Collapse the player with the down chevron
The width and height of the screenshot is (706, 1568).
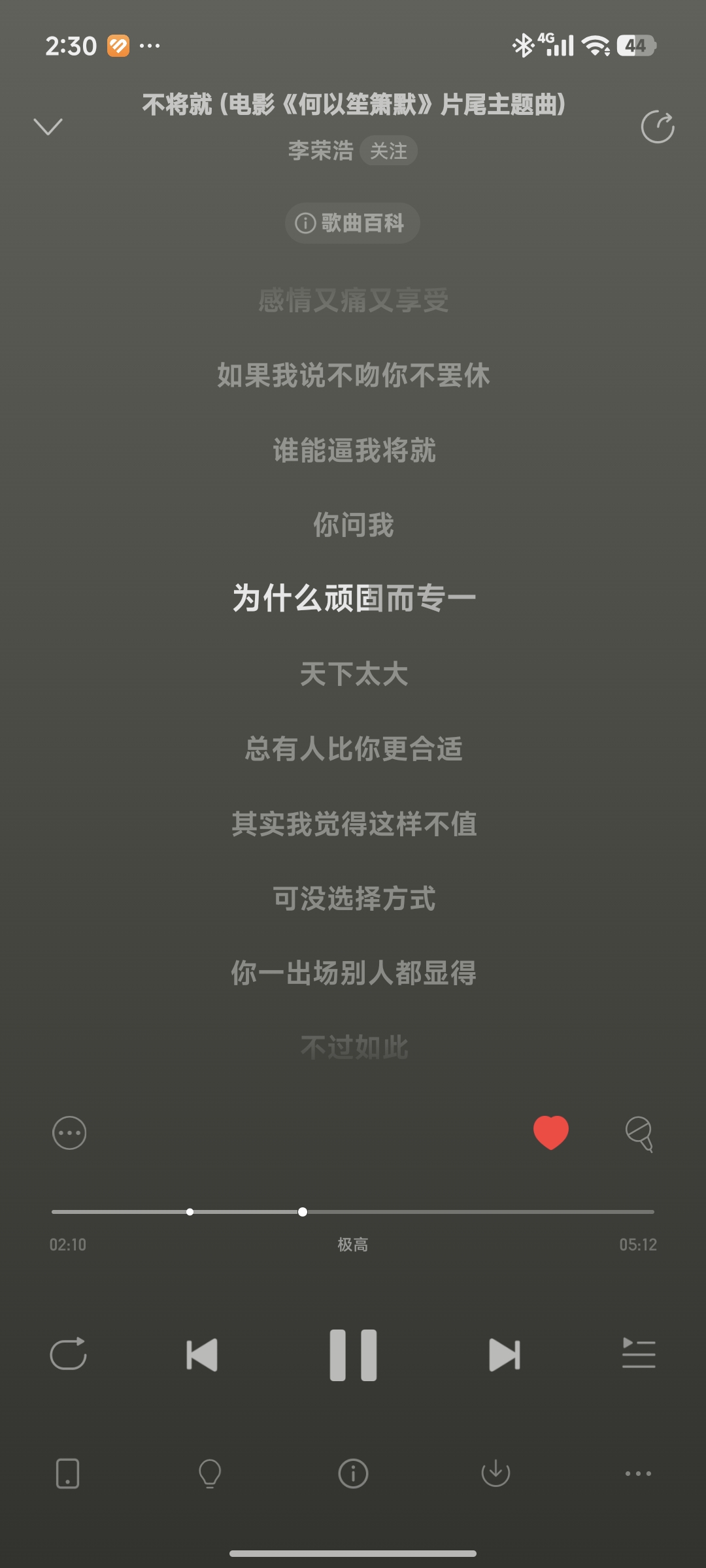point(48,127)
